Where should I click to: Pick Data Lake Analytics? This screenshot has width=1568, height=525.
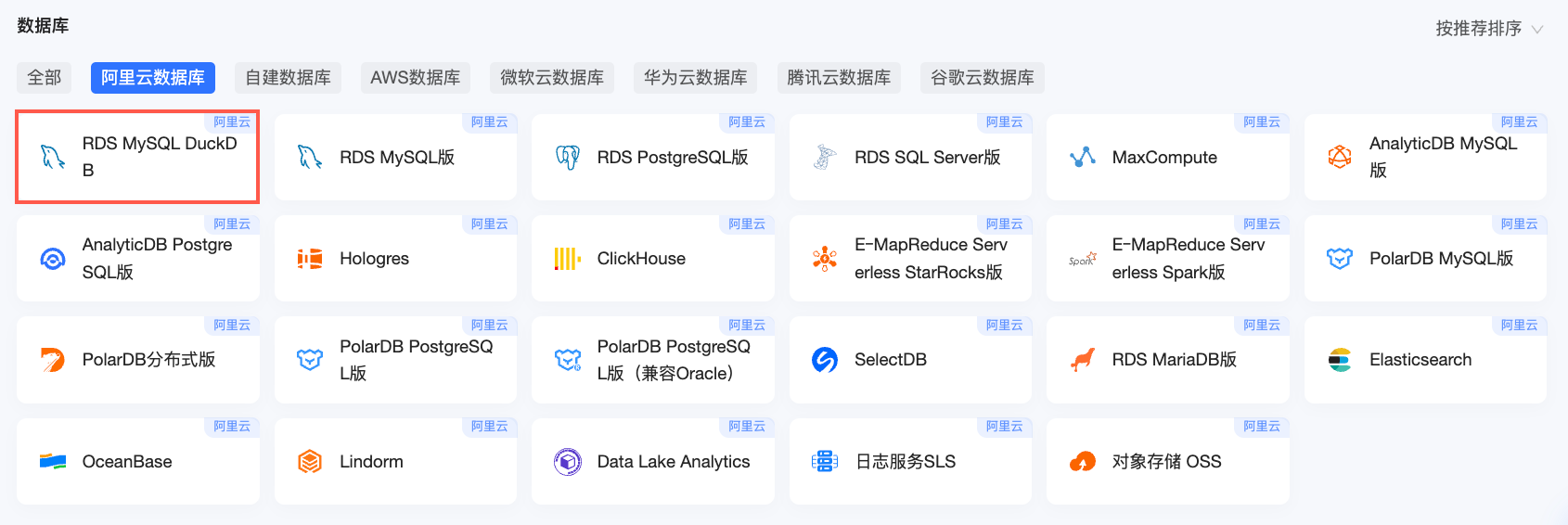point(652,462)
